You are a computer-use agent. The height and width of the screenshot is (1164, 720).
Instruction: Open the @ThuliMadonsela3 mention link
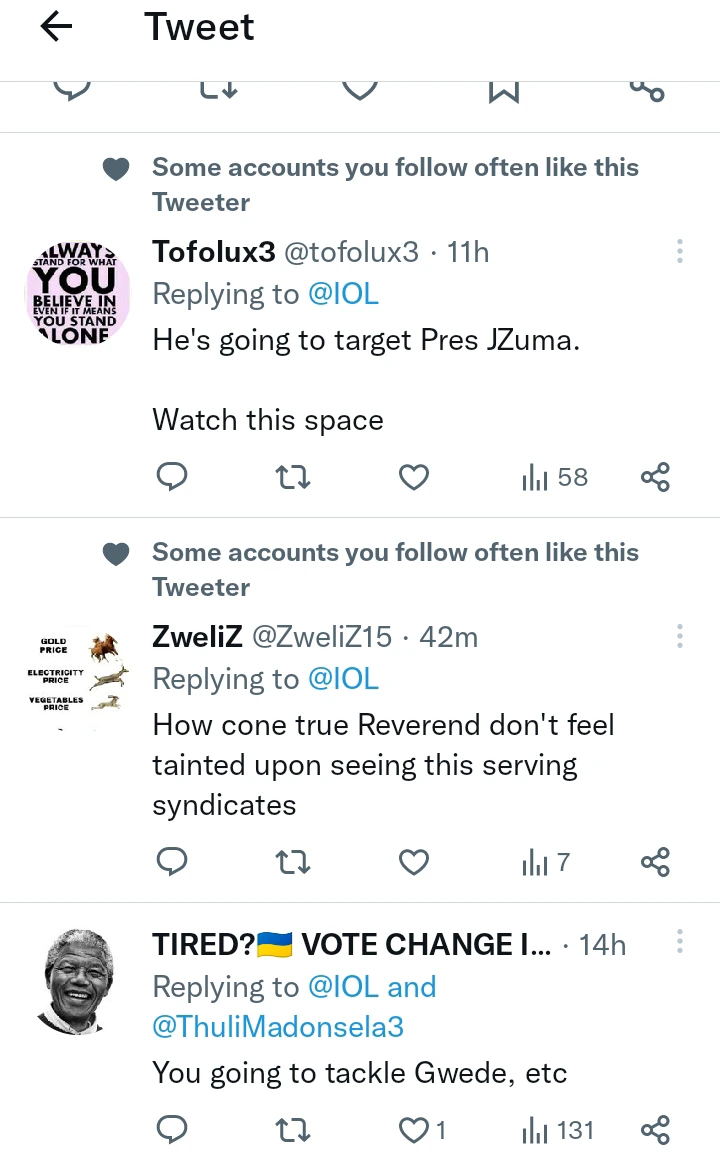pyautogui.click(x=277, y=1026)
